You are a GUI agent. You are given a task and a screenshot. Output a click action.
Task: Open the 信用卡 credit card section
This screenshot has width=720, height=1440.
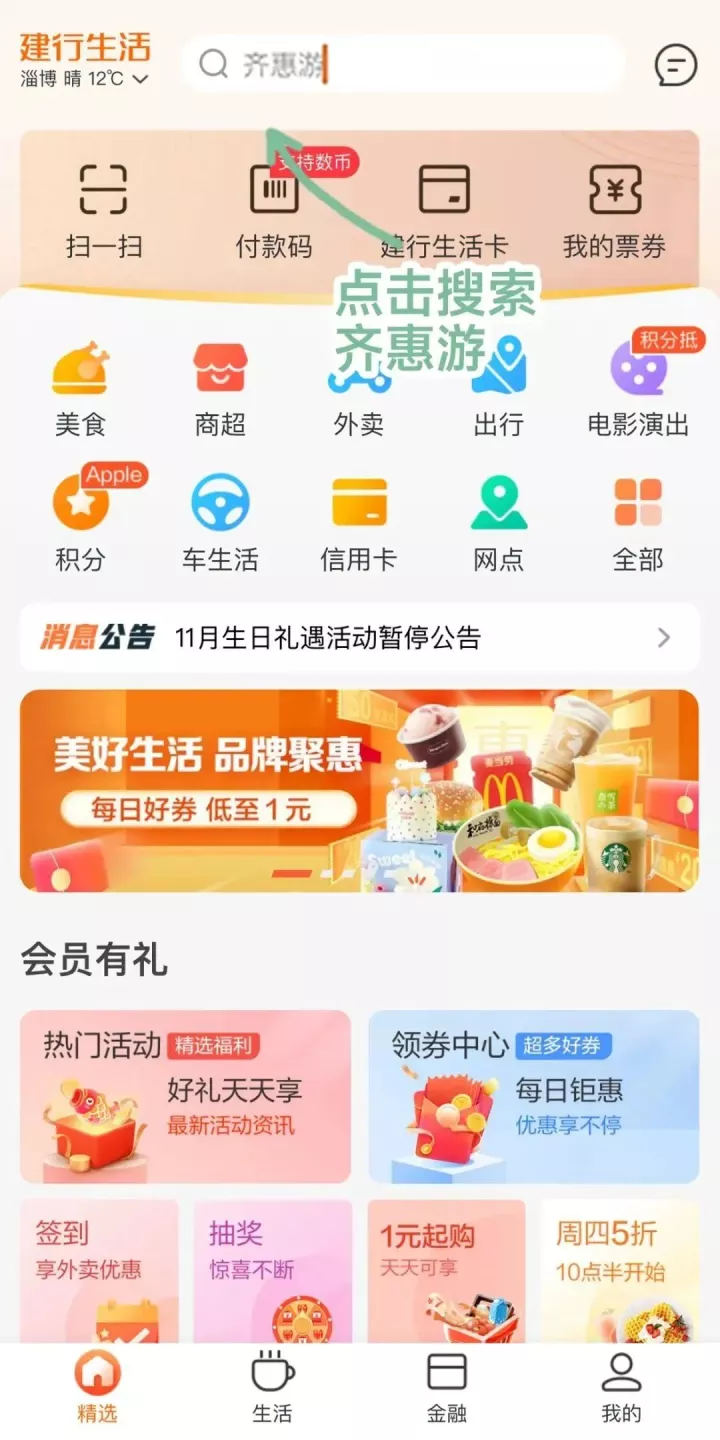tap(359, 522)
